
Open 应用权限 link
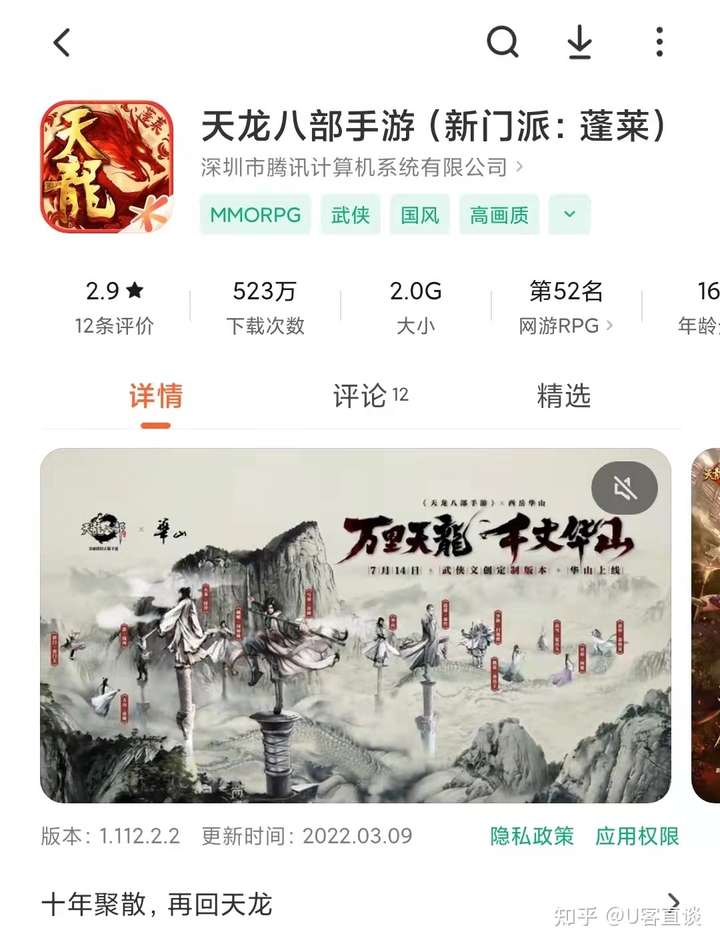point(637,836)
